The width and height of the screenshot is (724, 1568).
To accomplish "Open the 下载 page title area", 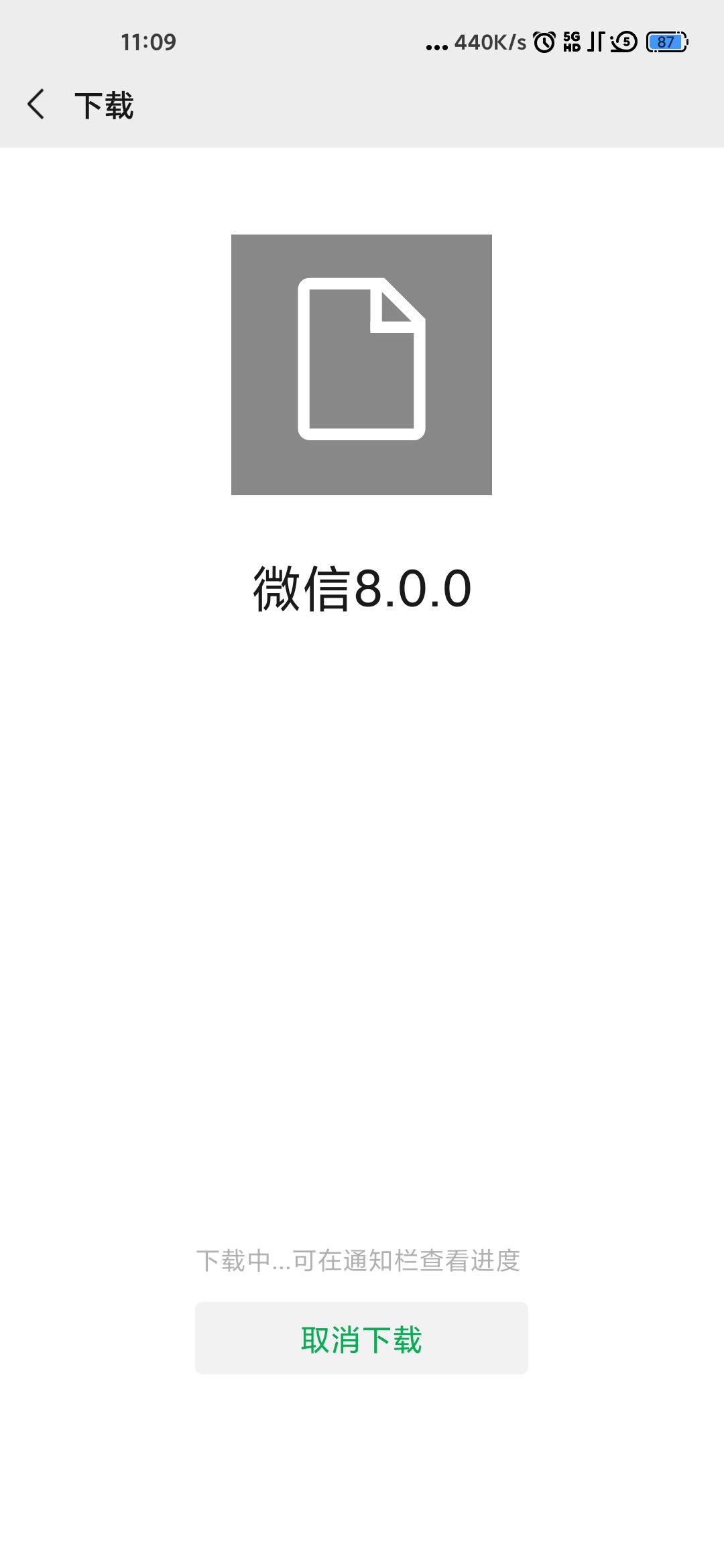I will click(x=104, y=105).
